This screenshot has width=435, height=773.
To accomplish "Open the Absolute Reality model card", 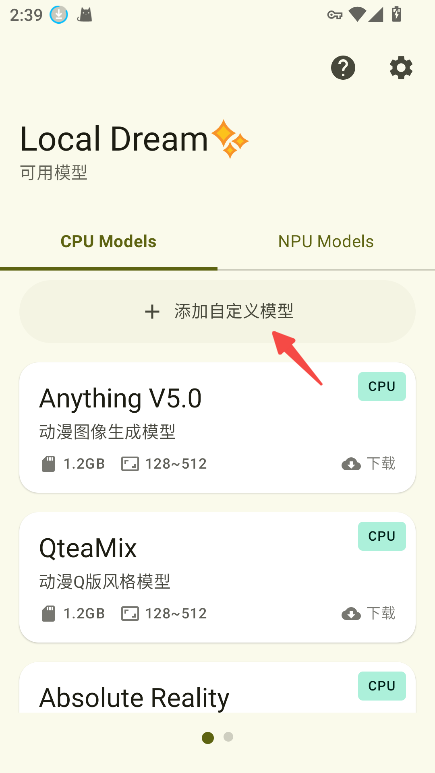I will pyautogui.click(x=218, y=687).
